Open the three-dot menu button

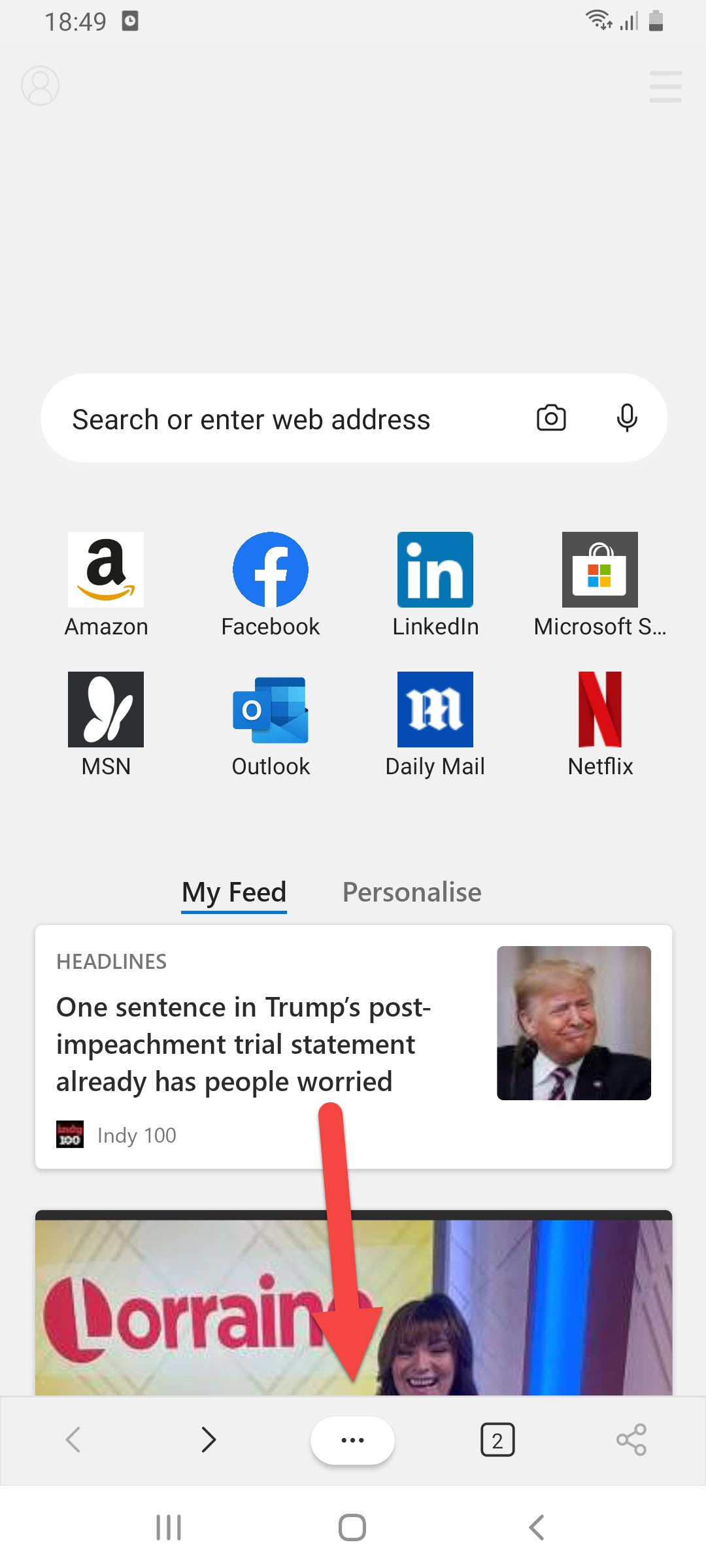pos(352,1440)
